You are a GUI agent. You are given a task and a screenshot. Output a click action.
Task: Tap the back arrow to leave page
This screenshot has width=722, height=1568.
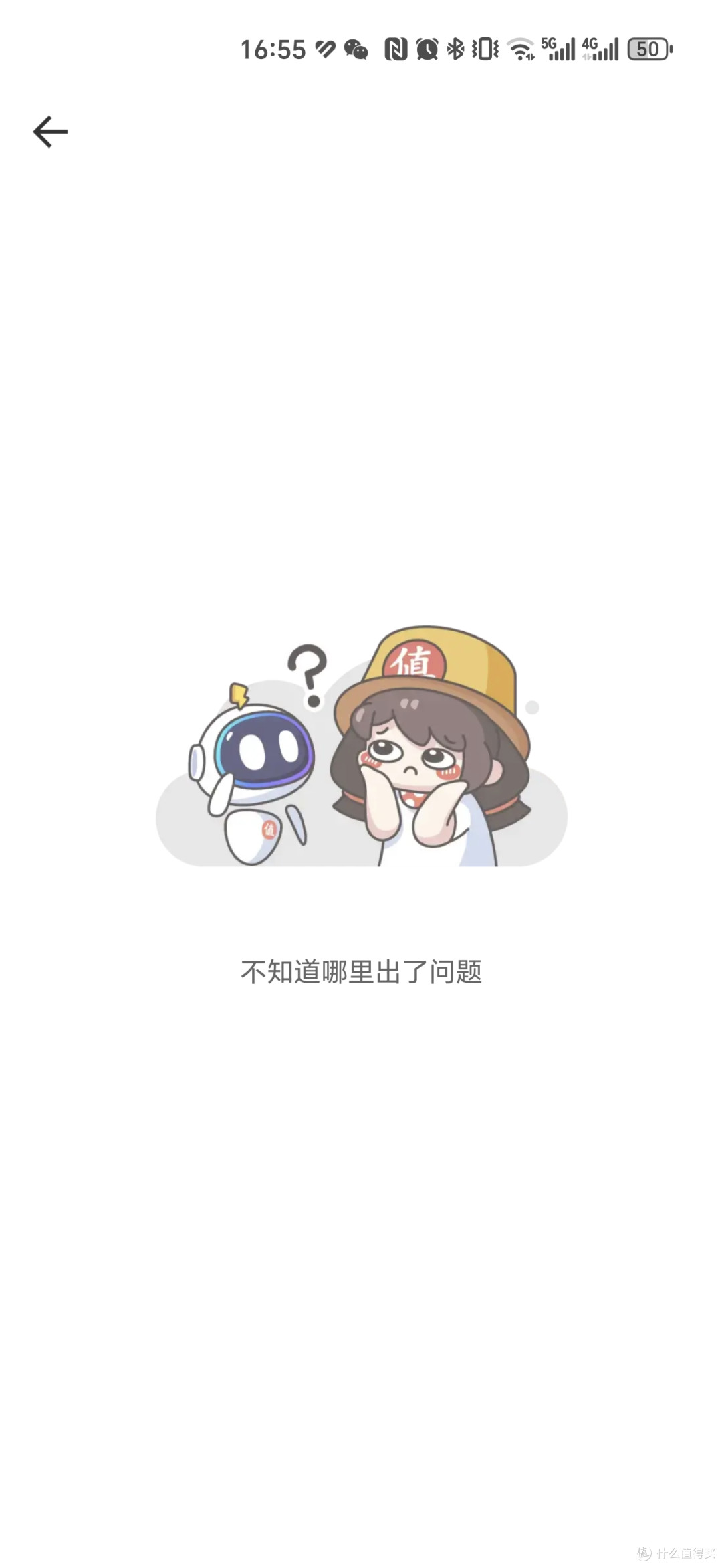tap(50, 132)
